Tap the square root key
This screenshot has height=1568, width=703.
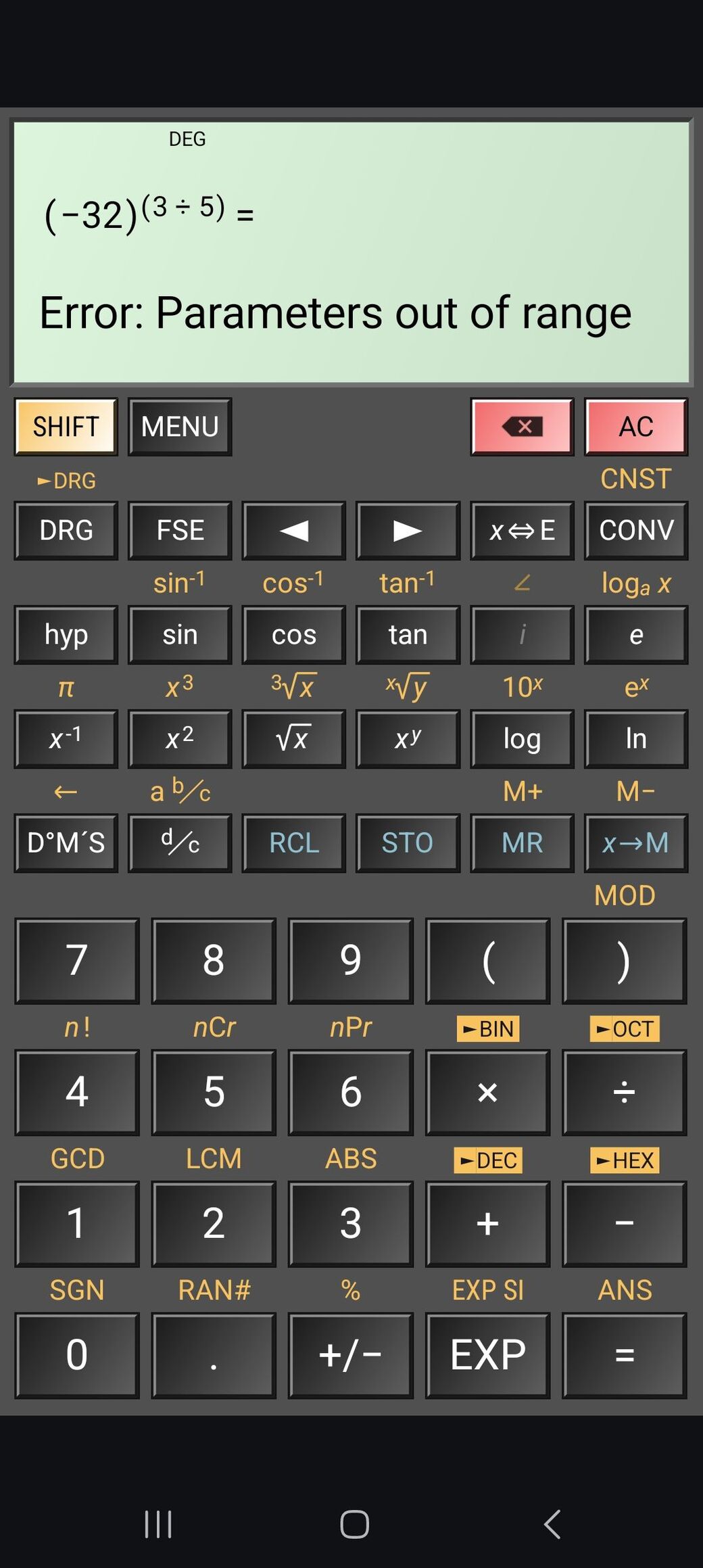click(x=293, y=738)
